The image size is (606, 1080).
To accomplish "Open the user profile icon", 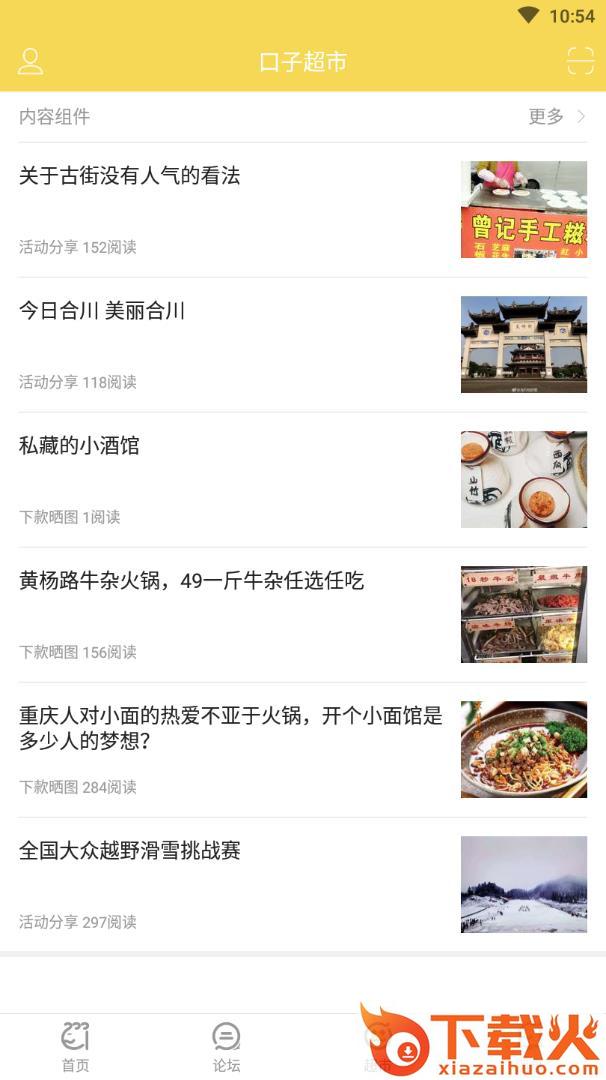I will point(31,62).
